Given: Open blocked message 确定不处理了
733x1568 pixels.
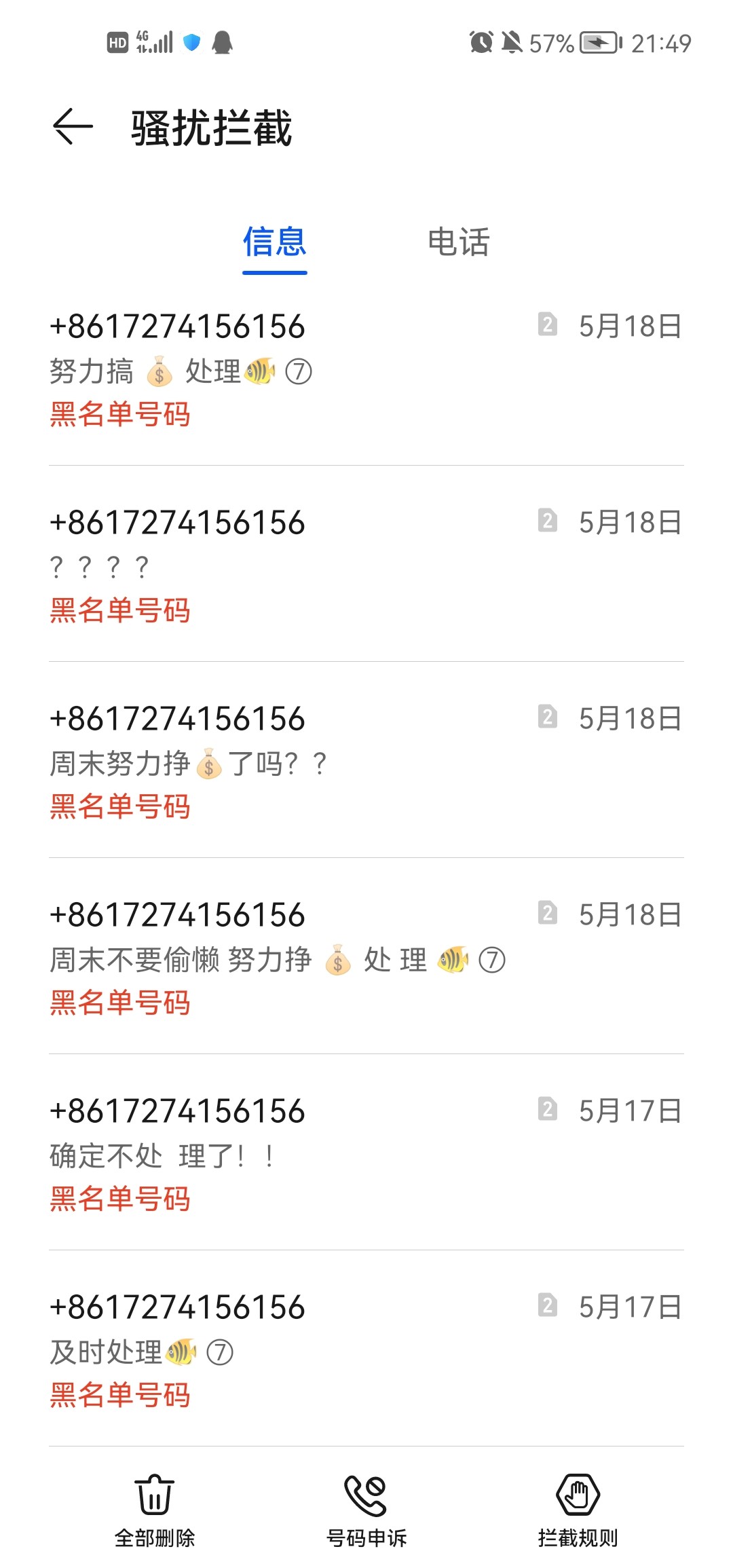Looking at the screenshot, I should pos(366,1154).
